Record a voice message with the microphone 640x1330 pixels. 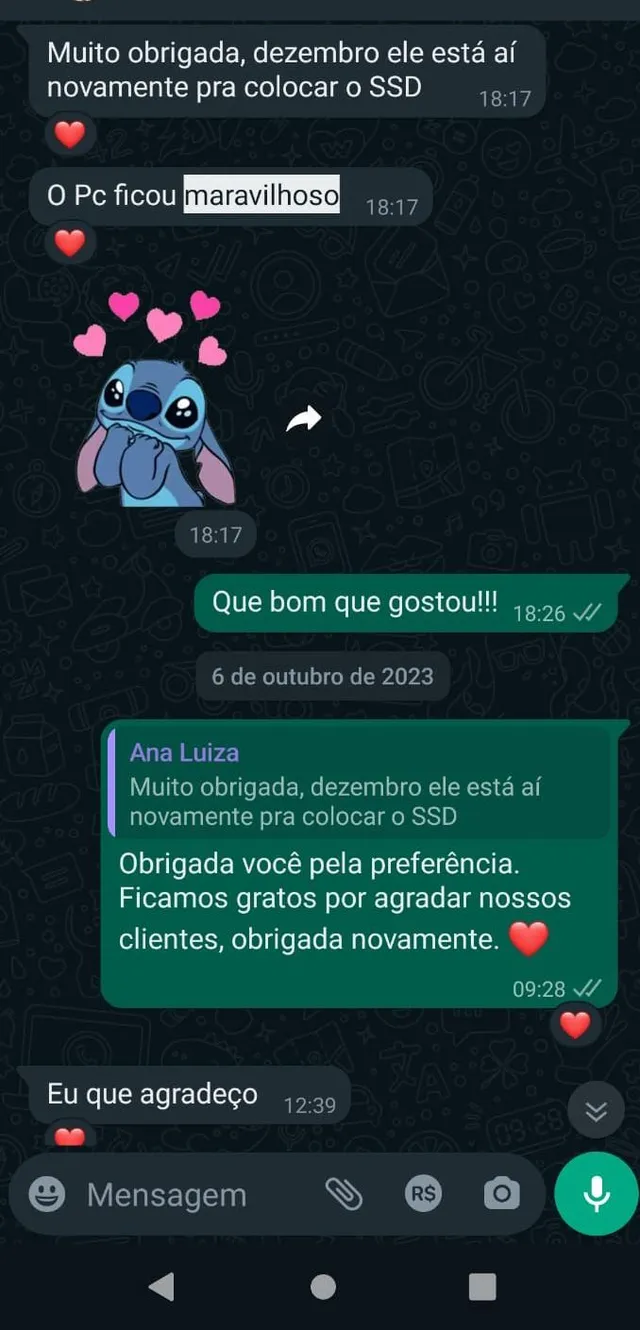pos(597,1194)
